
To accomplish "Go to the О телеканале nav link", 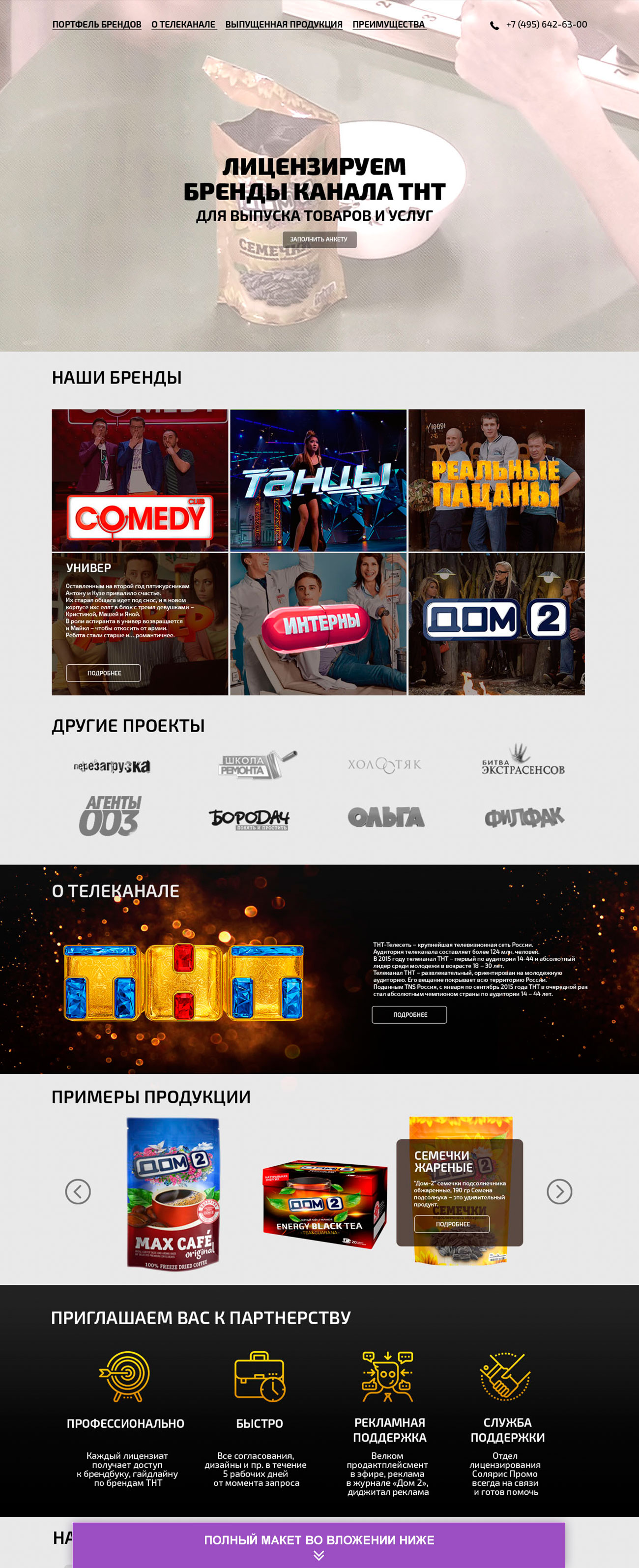I will pyautogui.click(x=183, y=25).
